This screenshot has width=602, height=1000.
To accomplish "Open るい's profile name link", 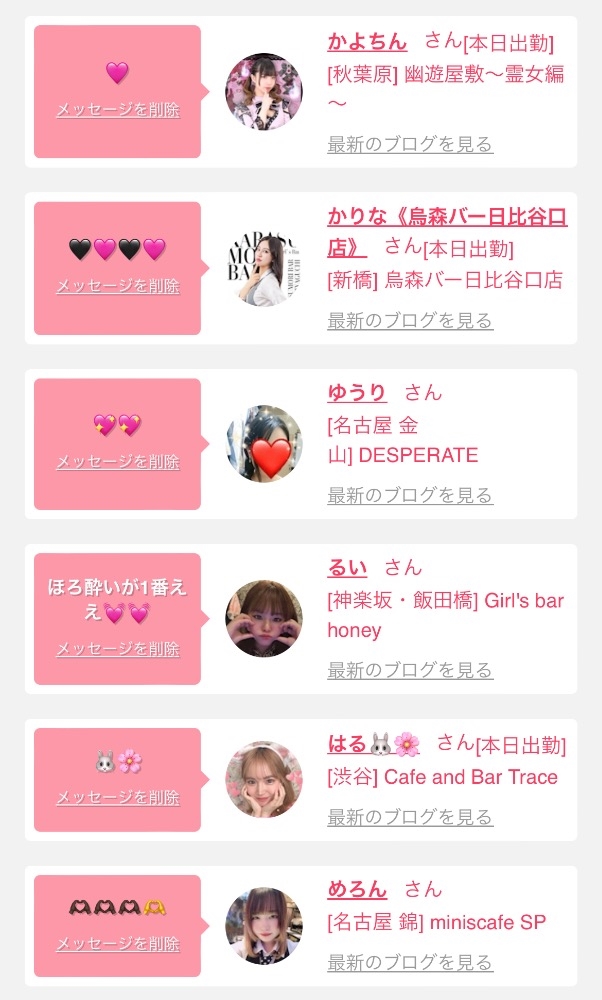I will point(348,567).
